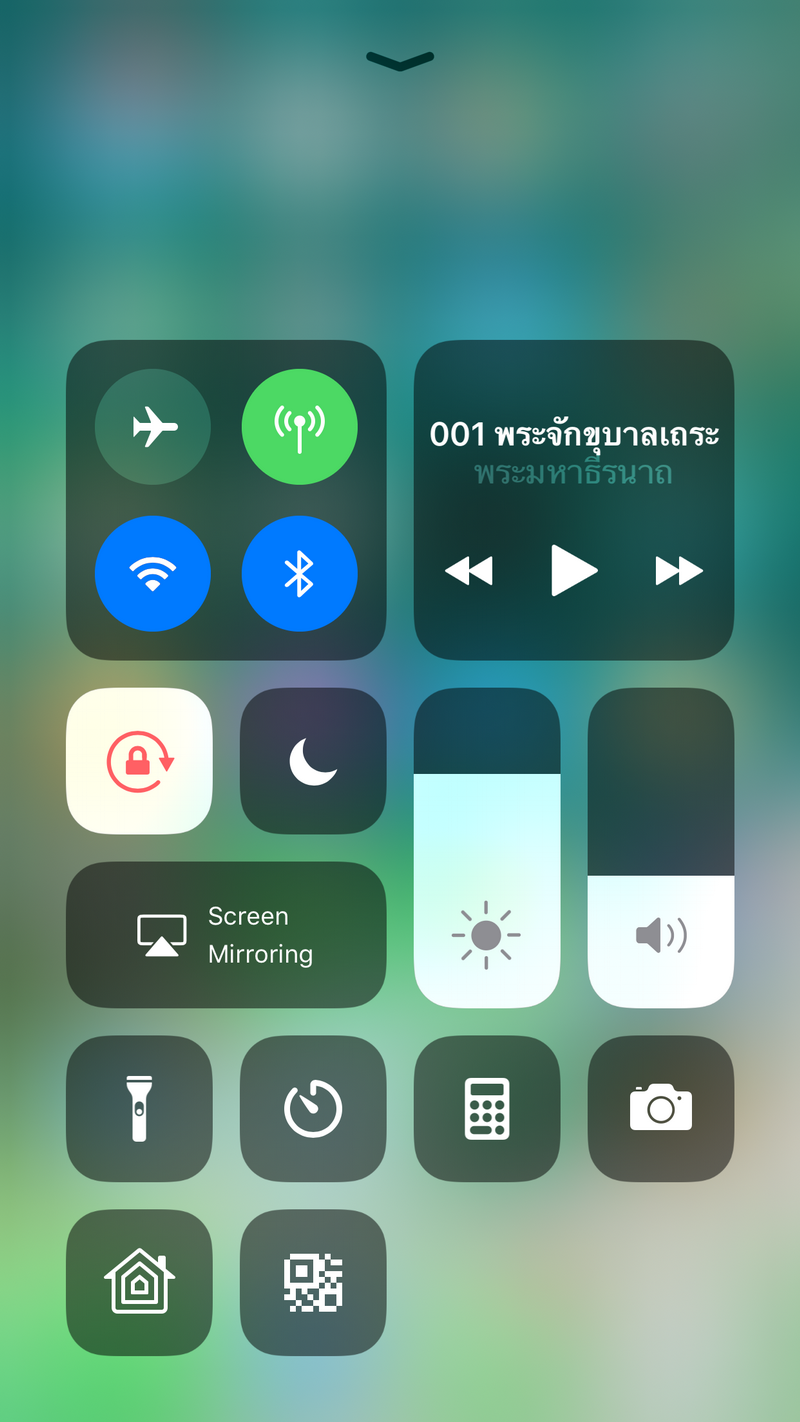This screenshot has width=800, height=1422.
Task: Open the timer
Action: tap(313, 1109)
